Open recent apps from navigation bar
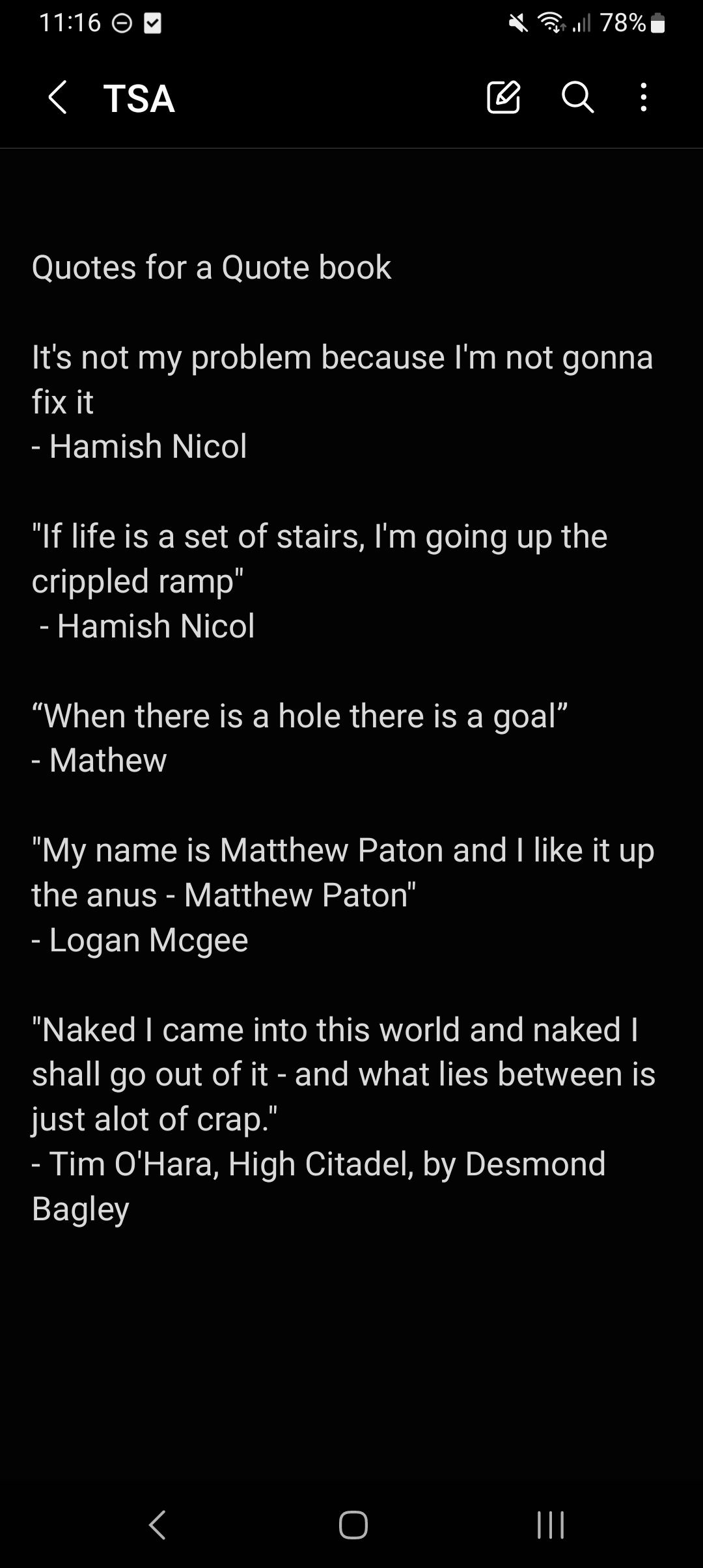703x1568 pixels. tap(551, 1524)
